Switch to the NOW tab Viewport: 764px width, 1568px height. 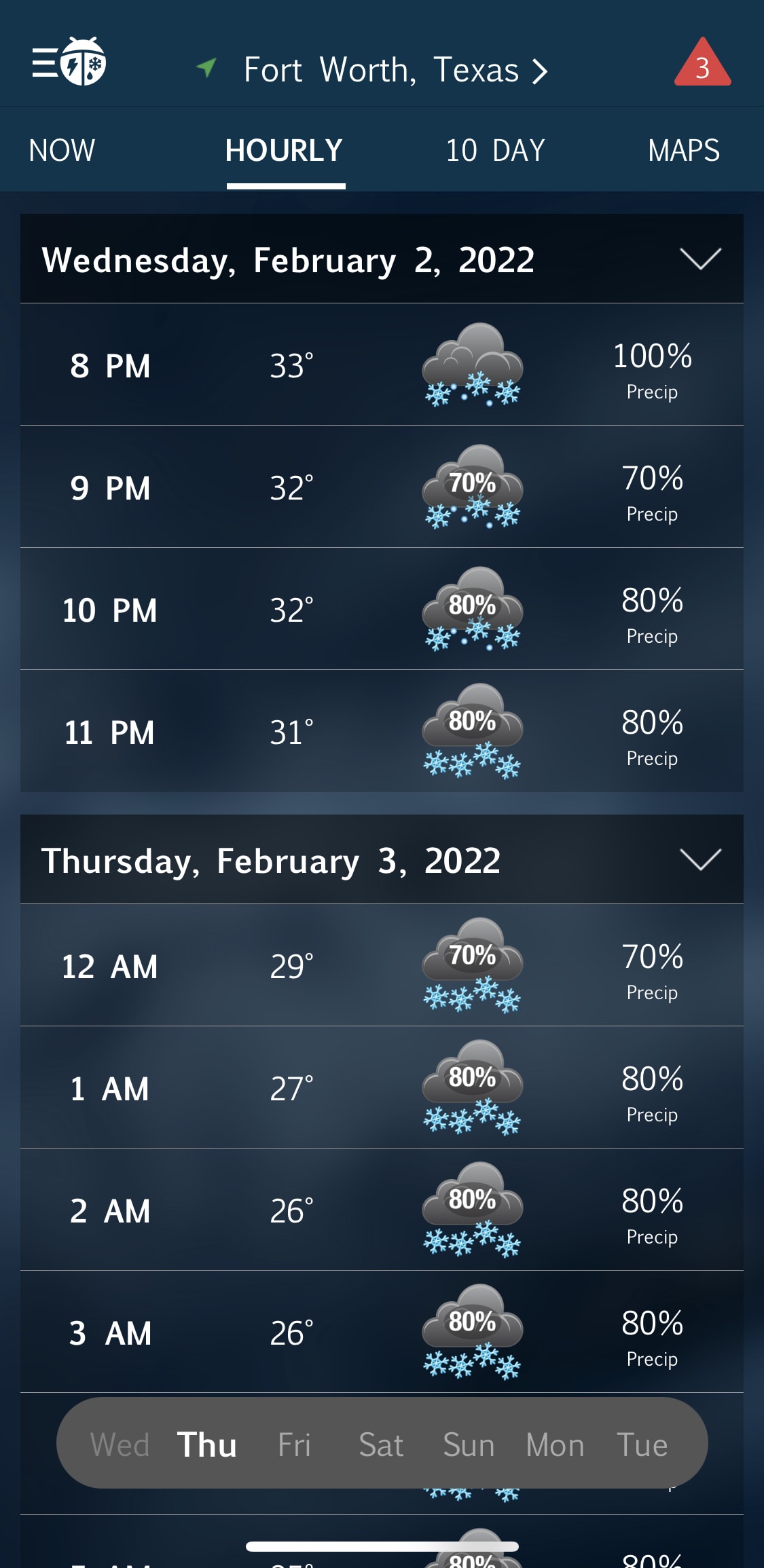pyautogui.click(x=62, y=150)
